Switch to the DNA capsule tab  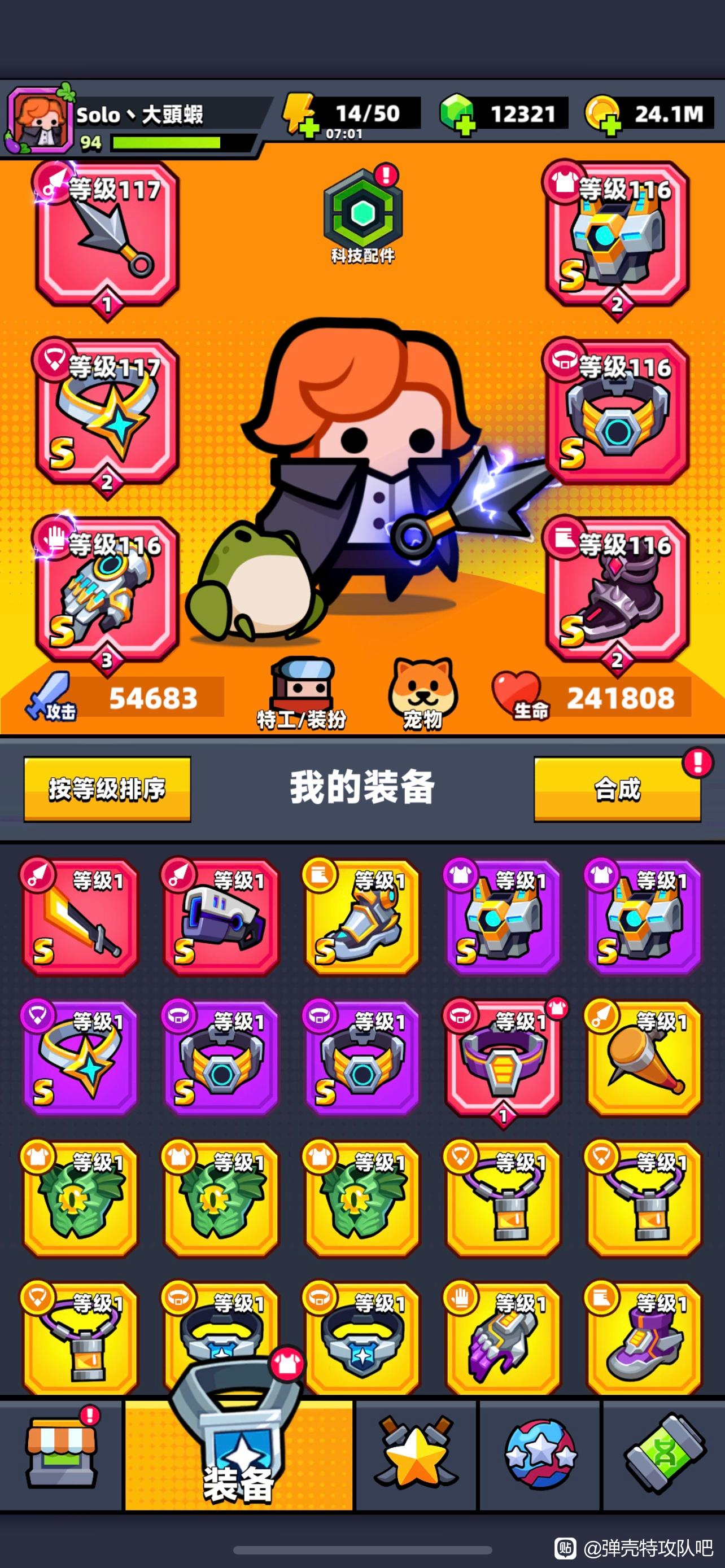coord(663,1455)
